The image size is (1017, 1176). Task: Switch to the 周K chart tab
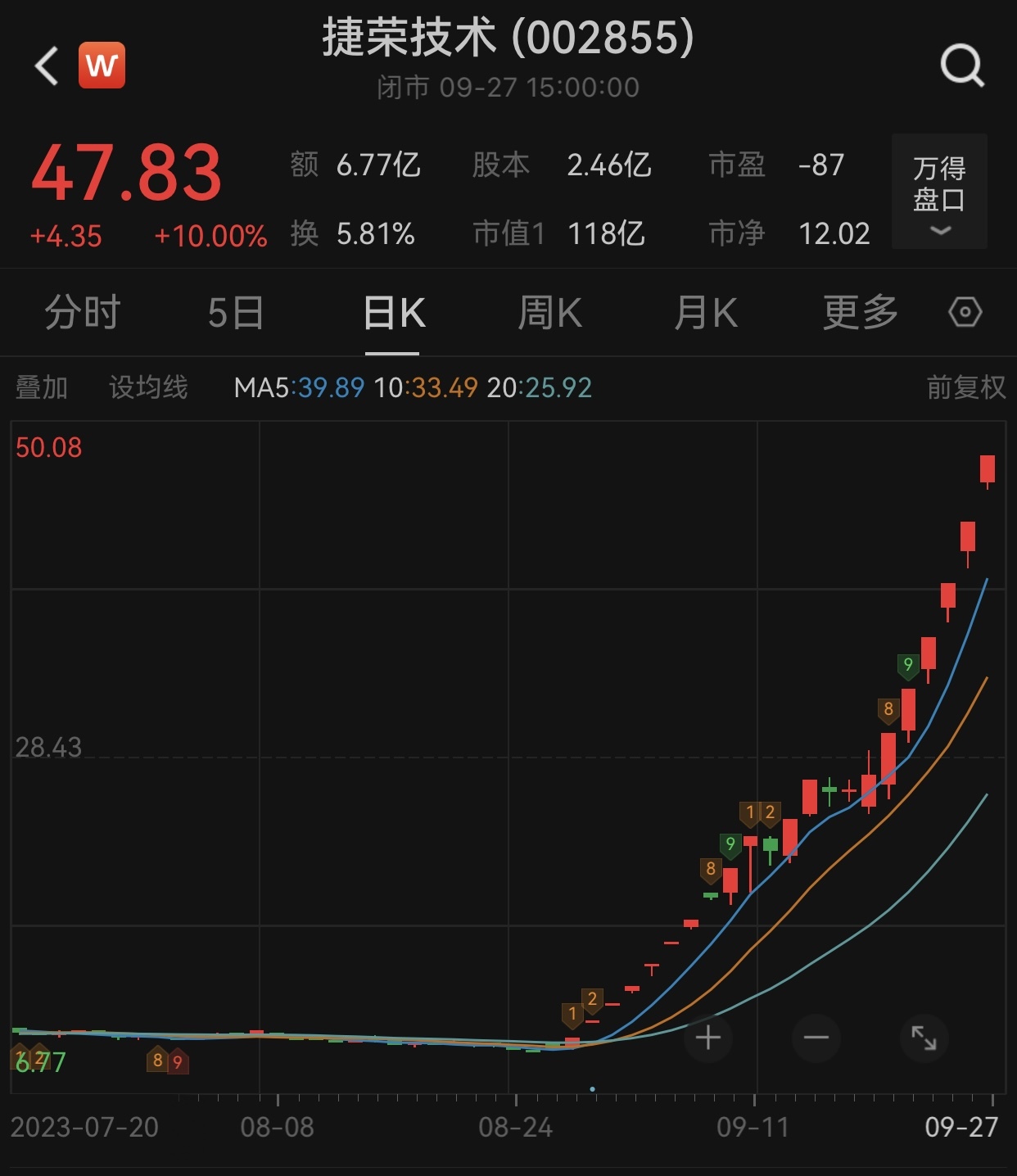(x=549, y=313)
